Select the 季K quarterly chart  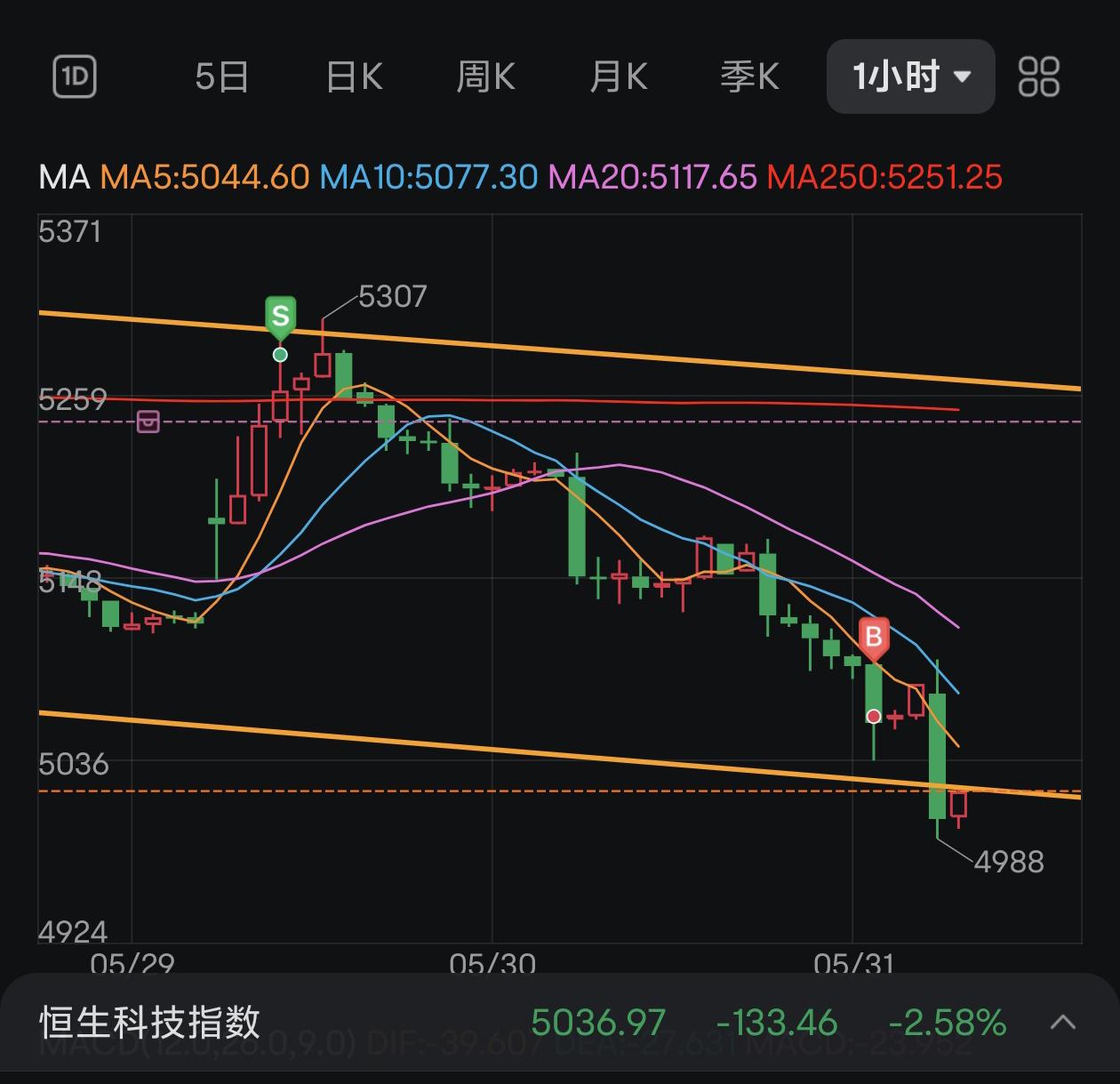click(x=749, y=76)
